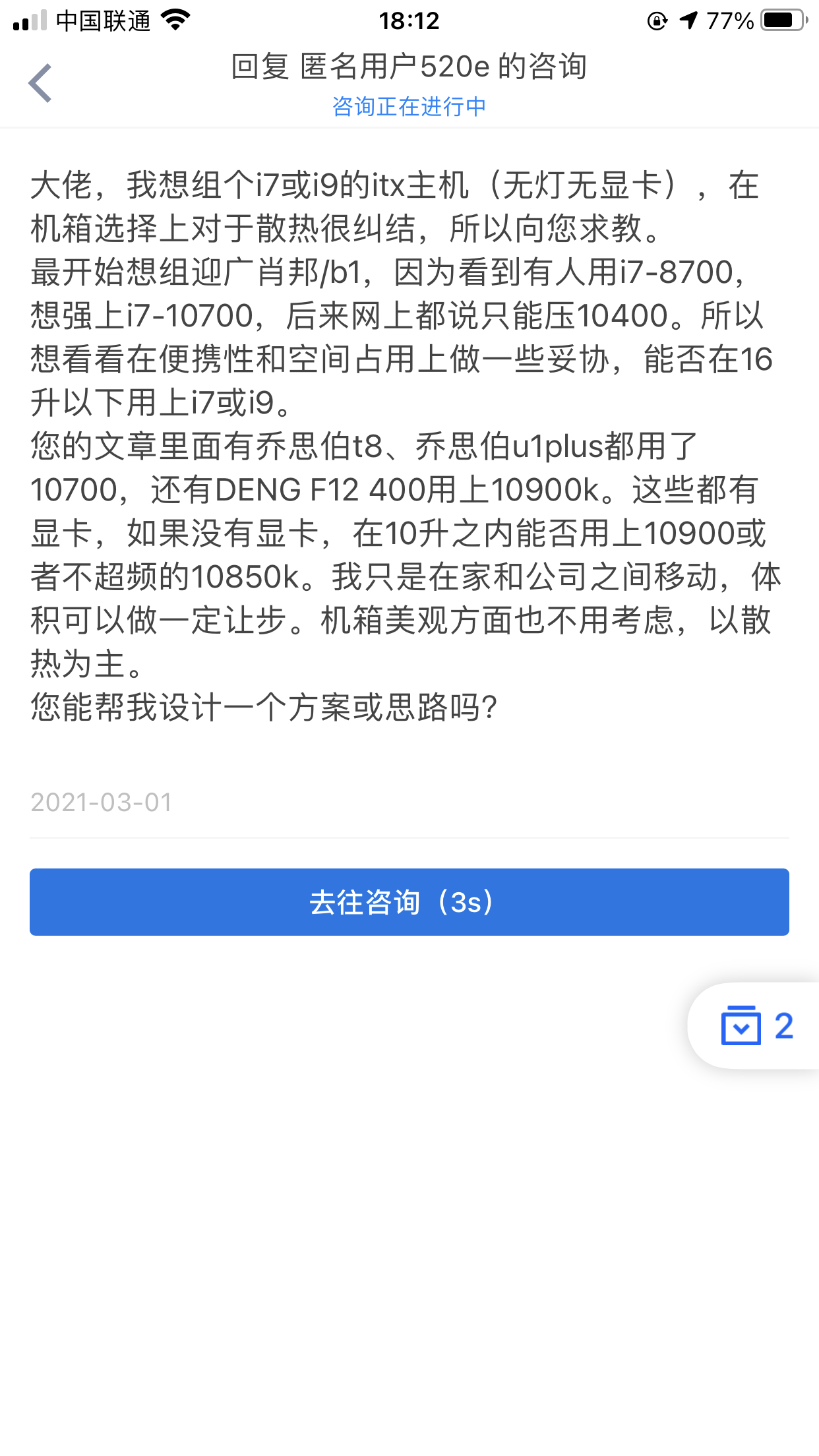Open the floating inbox badge showing 2
Viewport: 819px width, 1456px height.
(756, 1026)
